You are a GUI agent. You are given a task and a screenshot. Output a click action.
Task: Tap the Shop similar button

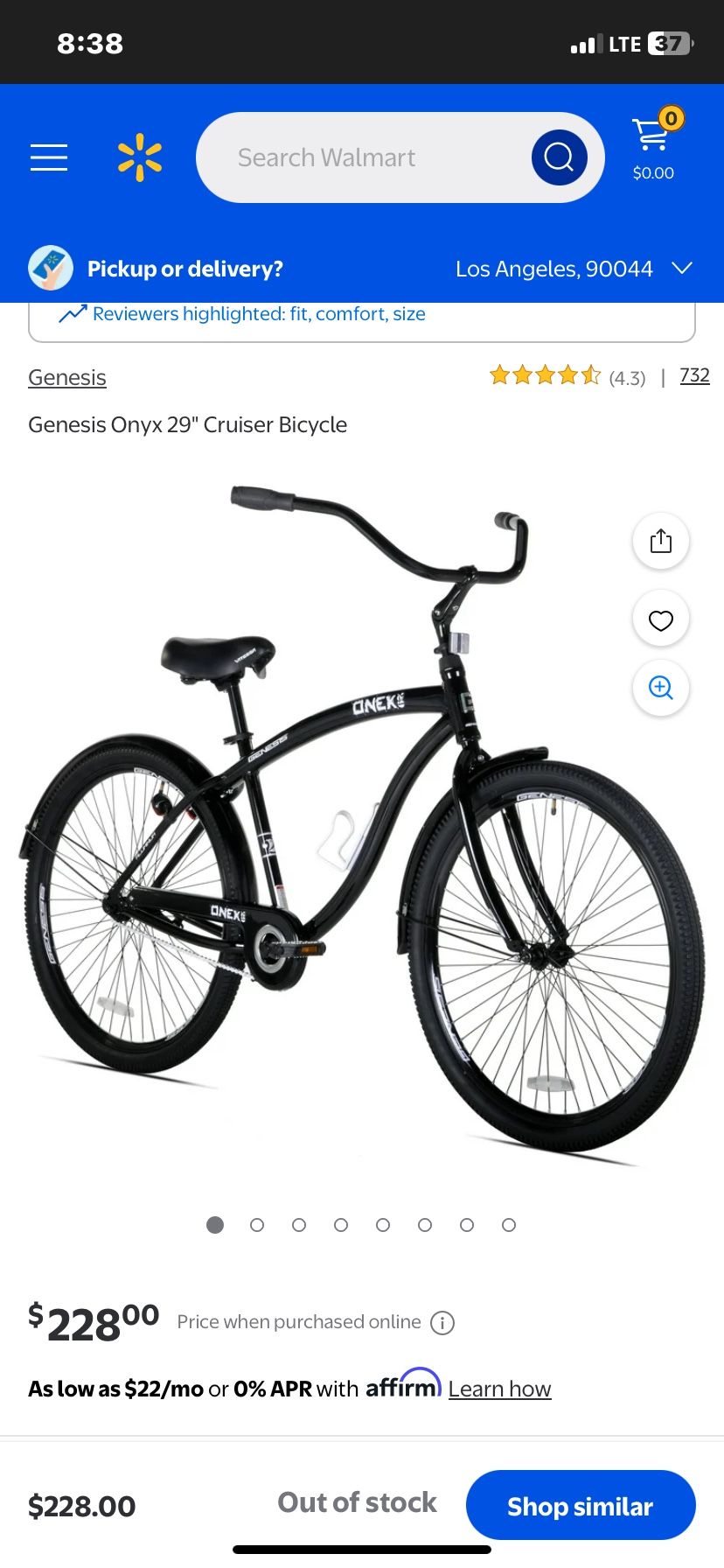pyautogui.click(x=580, y=1506)
